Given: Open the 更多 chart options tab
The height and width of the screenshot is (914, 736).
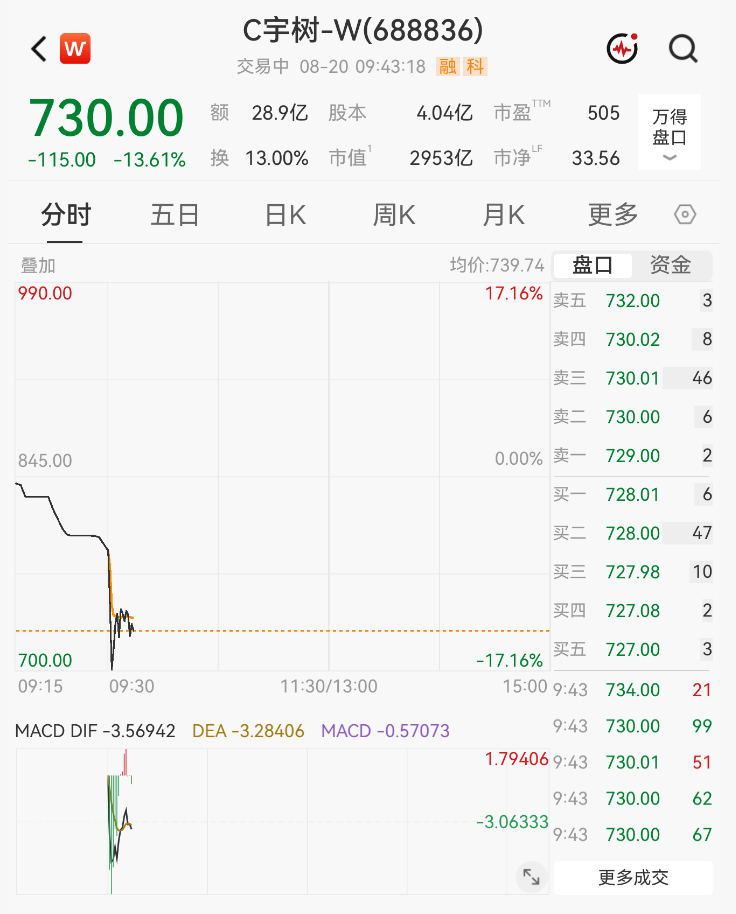Looking at the screenshot, I should coord(612,215).
